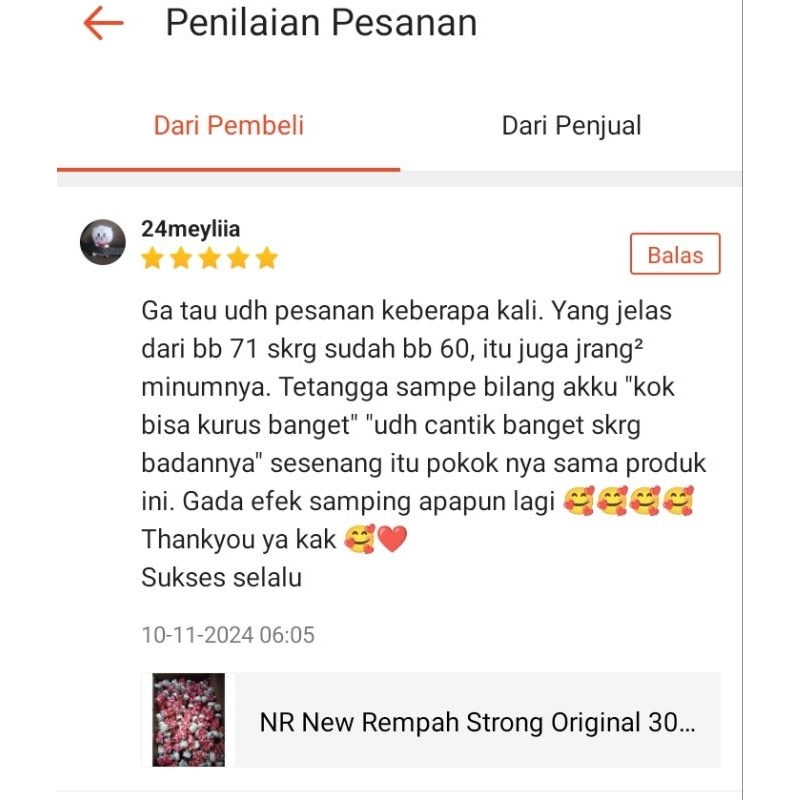
Task: Tap Balas to reply to 24meyliia's review
Action: [675, 255]
